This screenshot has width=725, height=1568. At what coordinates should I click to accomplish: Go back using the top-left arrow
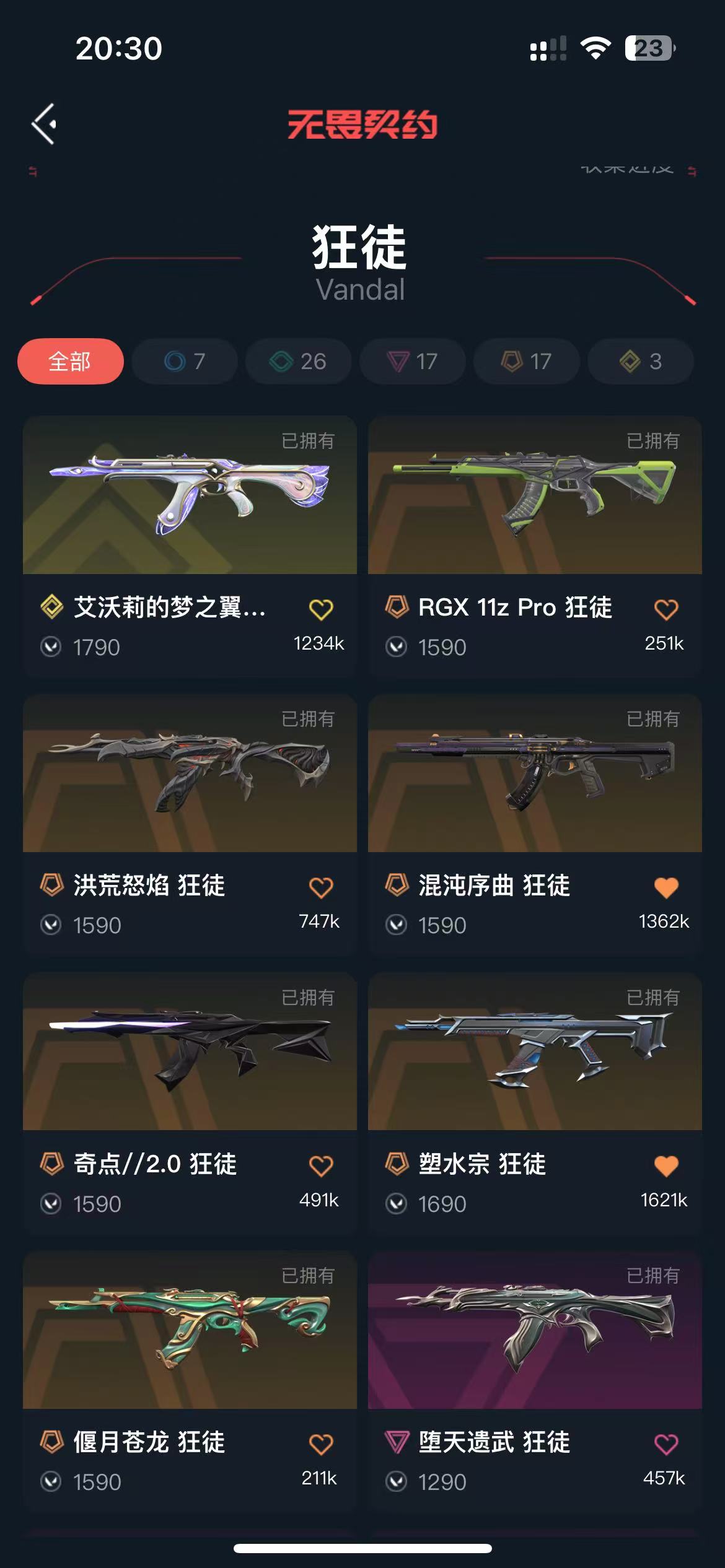[x=45, y=124]
